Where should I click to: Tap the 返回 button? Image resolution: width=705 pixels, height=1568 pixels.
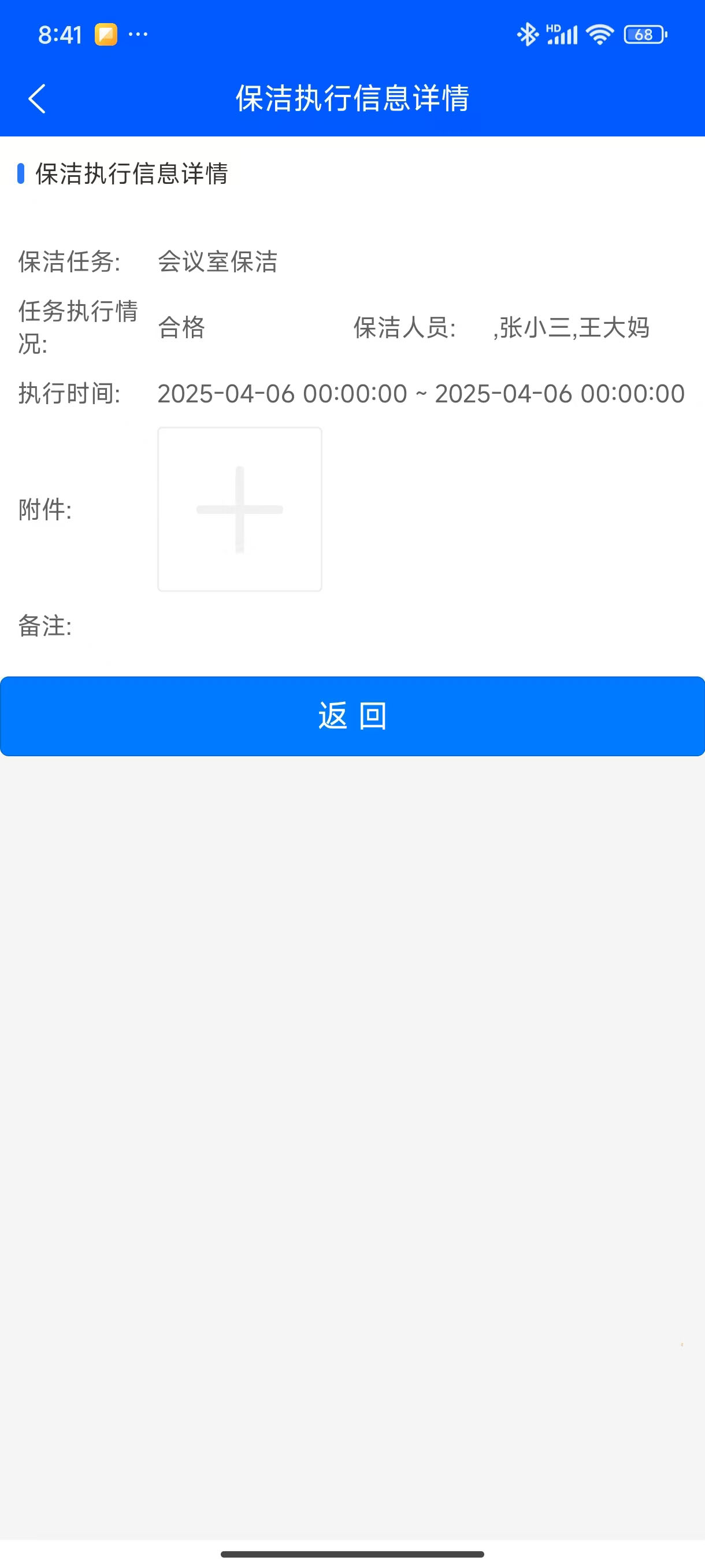tap(352, 716)
